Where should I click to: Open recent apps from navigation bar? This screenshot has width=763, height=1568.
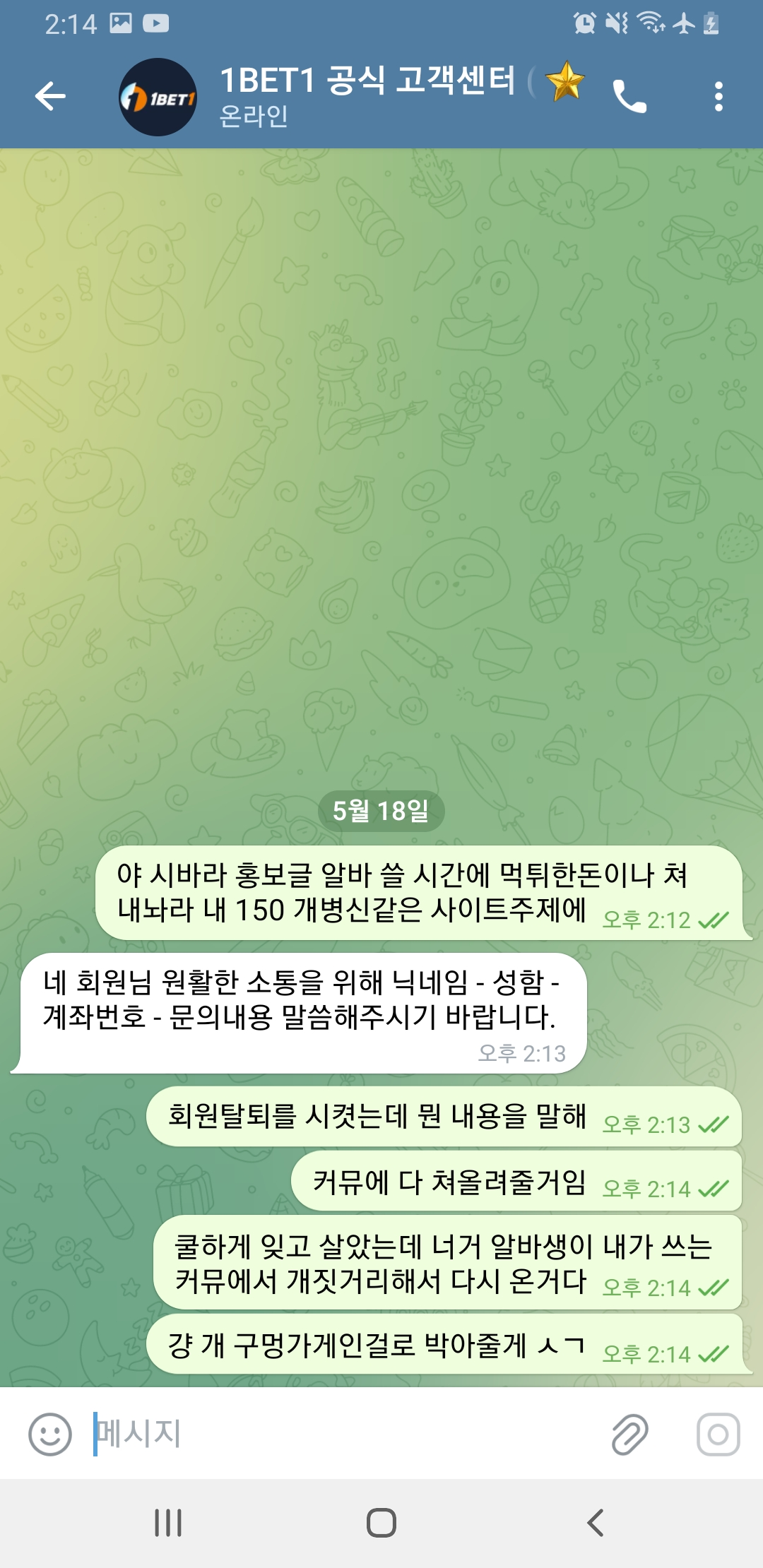tap(168, 1523)
